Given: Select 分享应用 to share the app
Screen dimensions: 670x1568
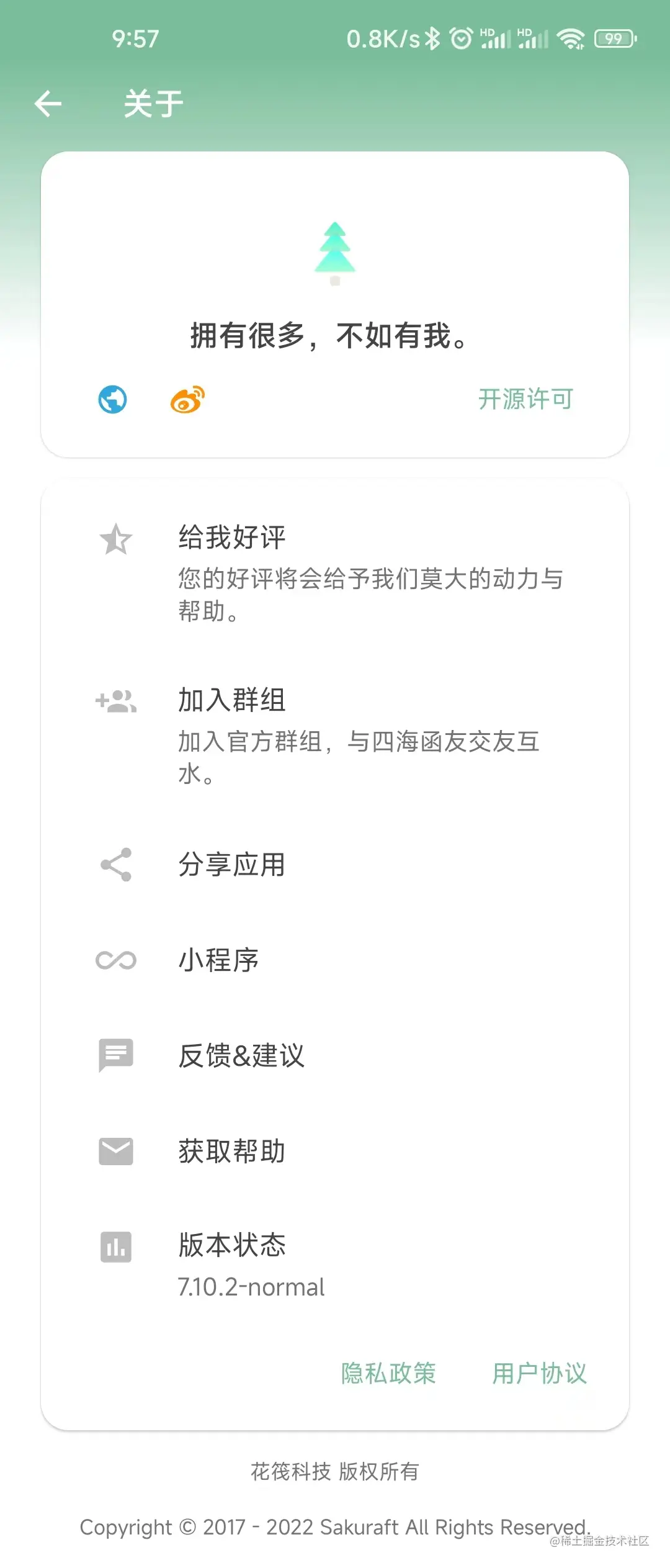Looking at the screenshot, I should pos(335,864).
